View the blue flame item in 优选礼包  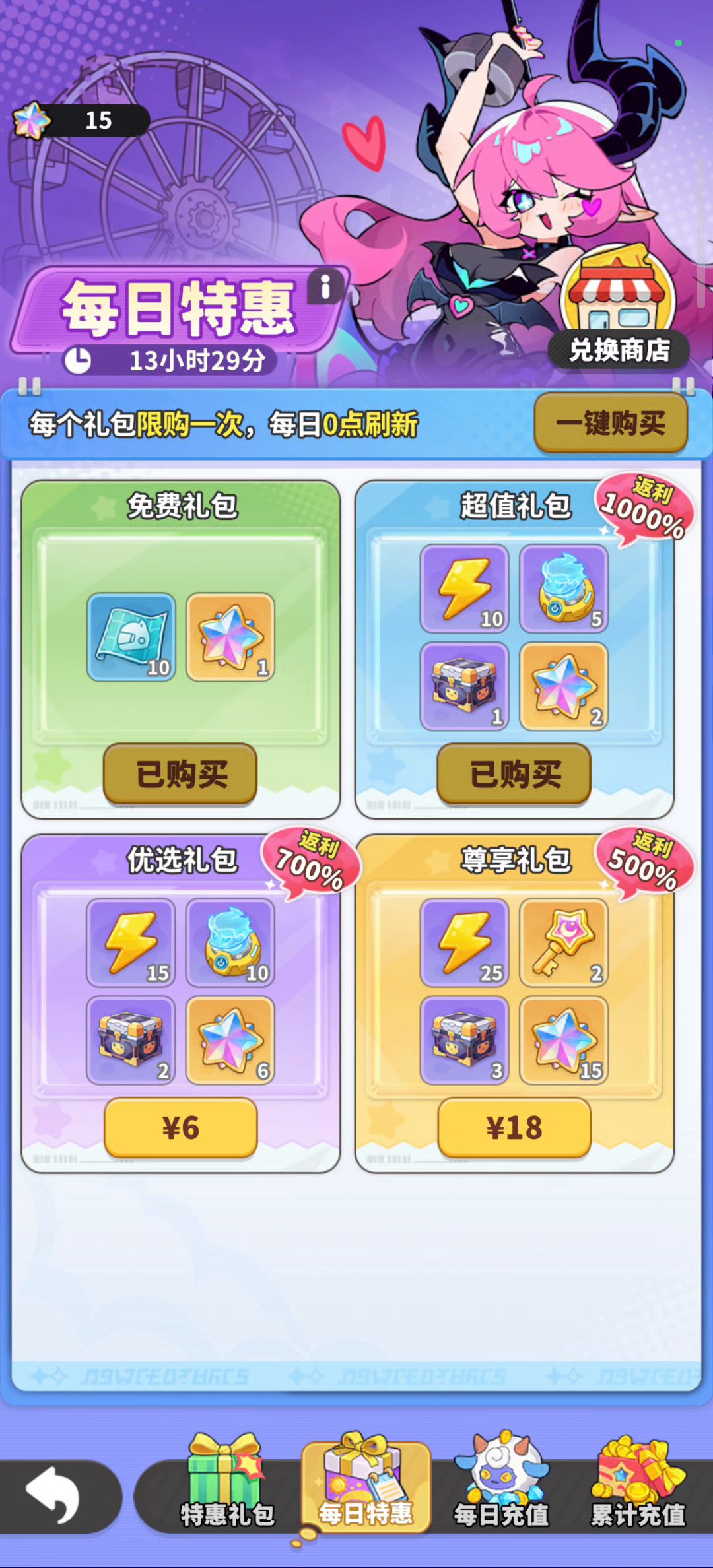pyautogui.click(x=230, y=942)
